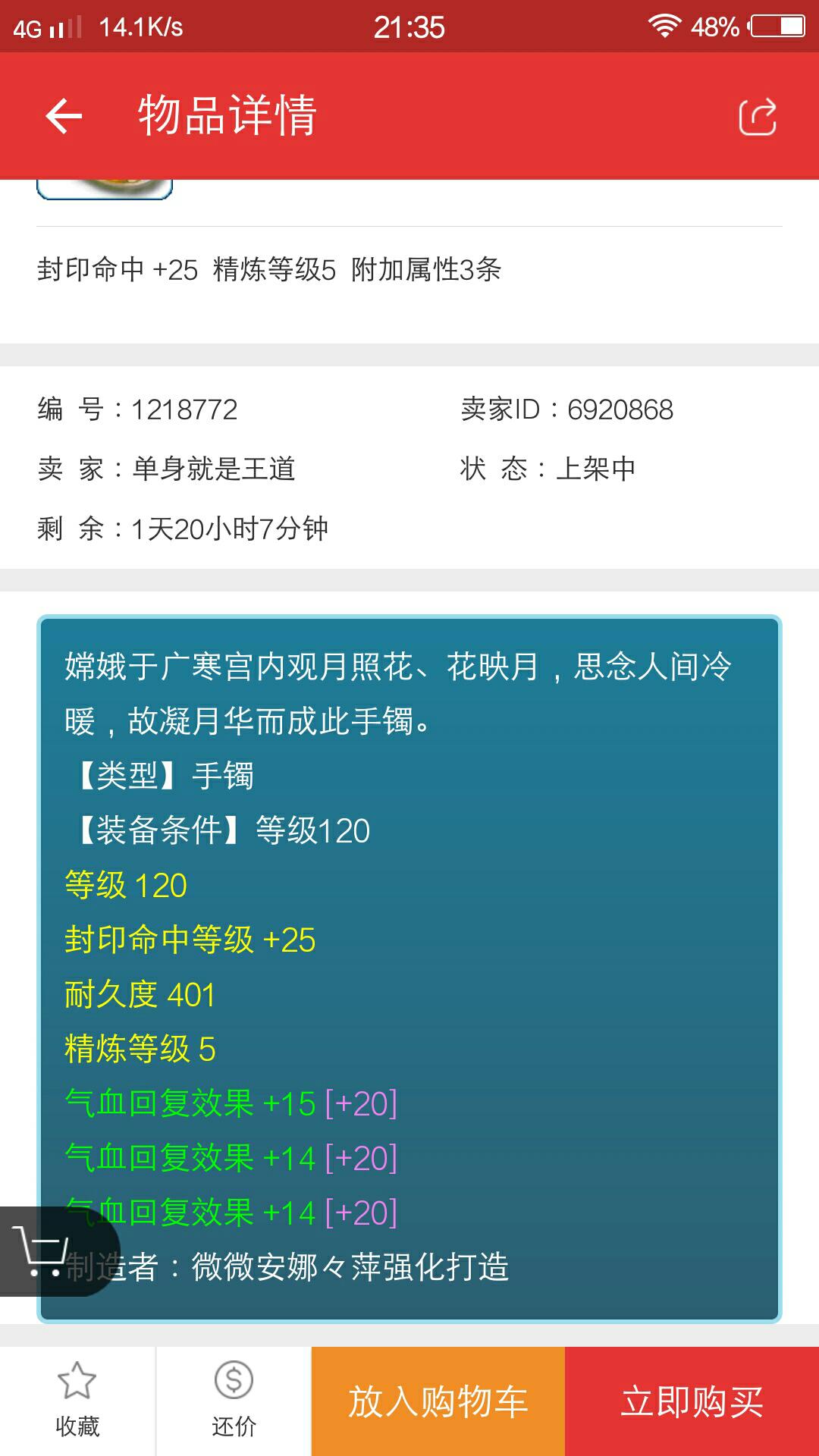Screen dimensions: 819x1456
Task: Add this item to 收藏 favorites
Action: pyautogui.click(x=77, y=1401)
